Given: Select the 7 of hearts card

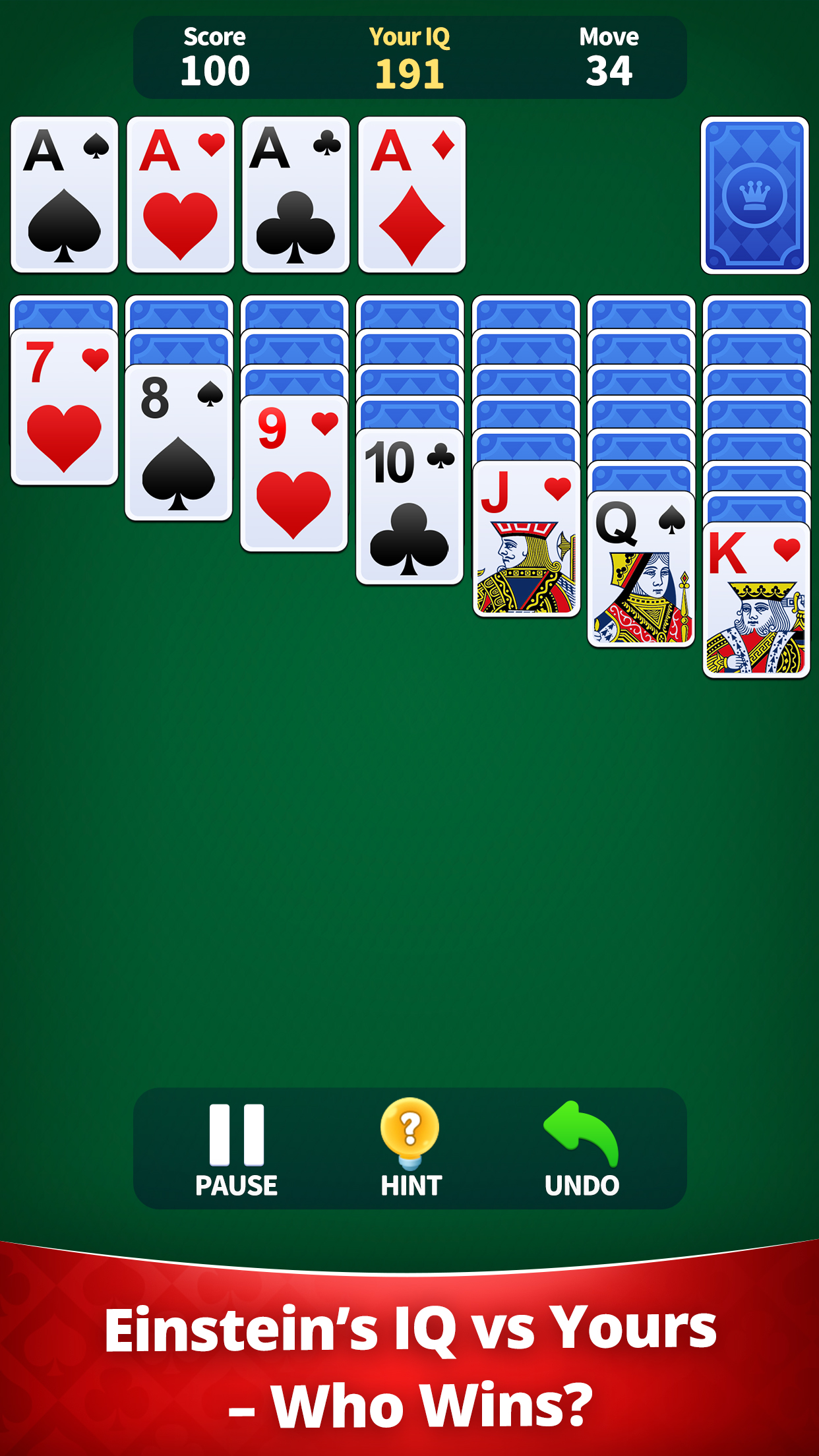Looking at the screenshot, I should point(65,408).
